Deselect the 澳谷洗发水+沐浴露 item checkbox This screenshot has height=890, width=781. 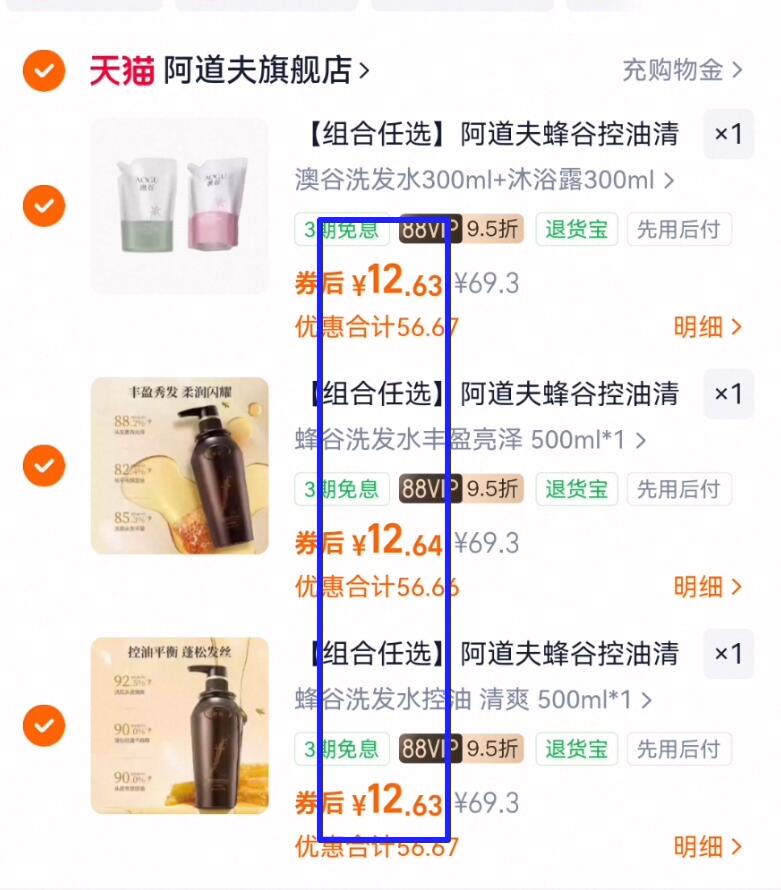point(43,206)
